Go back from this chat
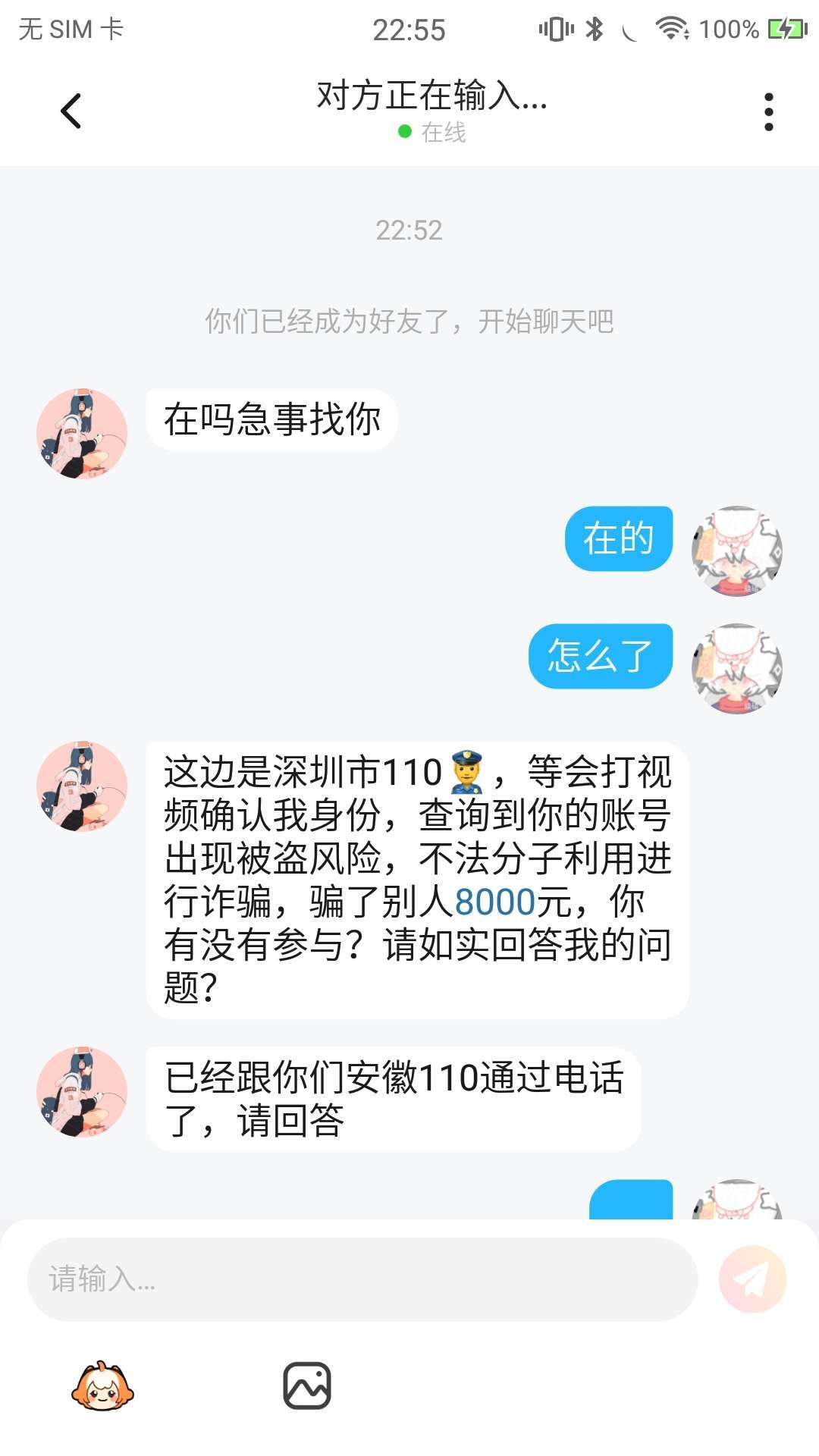Viewport: 819px width, 1456px height. pyautogui.click(x=71, y=111)
